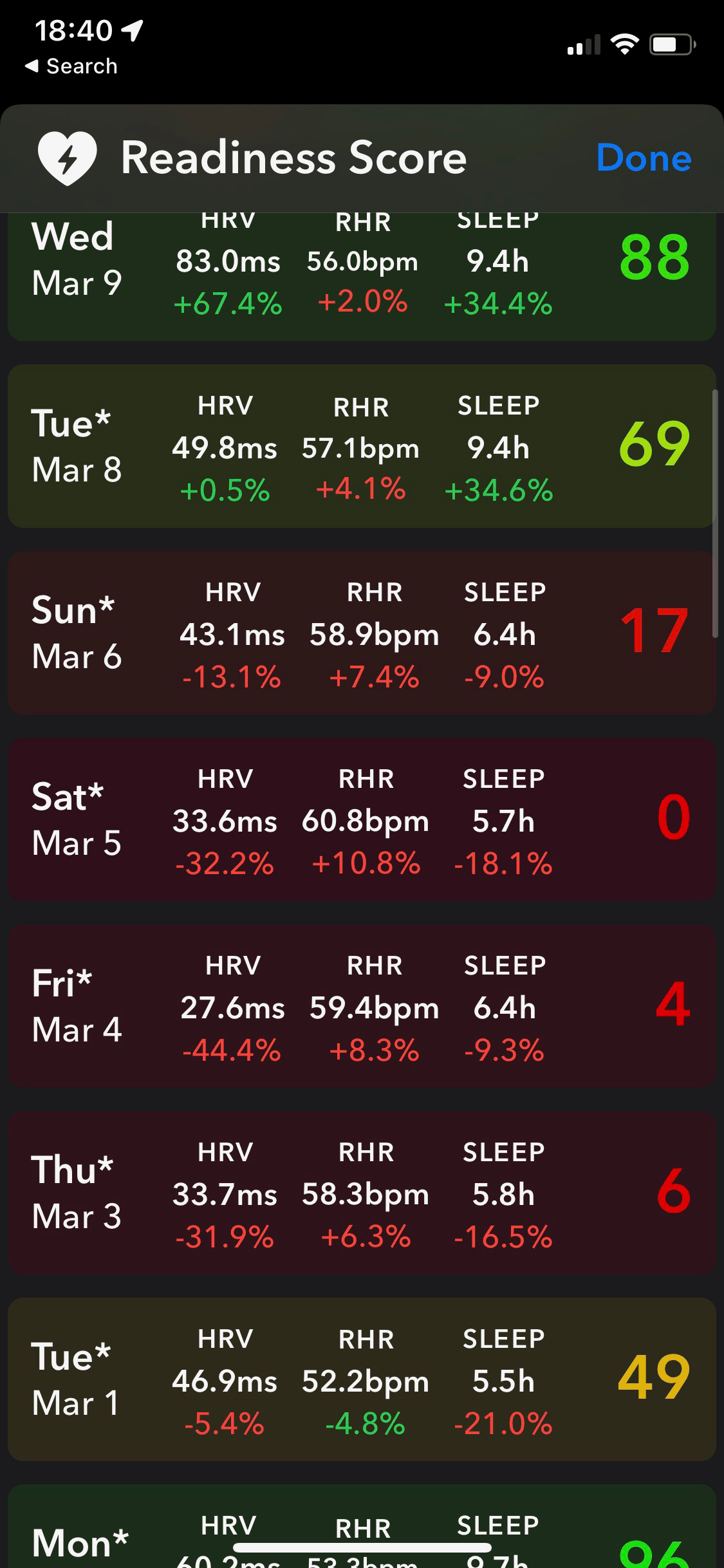This screenshot has width=724, height=1568.
Task: Open the Fri Mar 4 readiness card
Action: (360, 1006)
